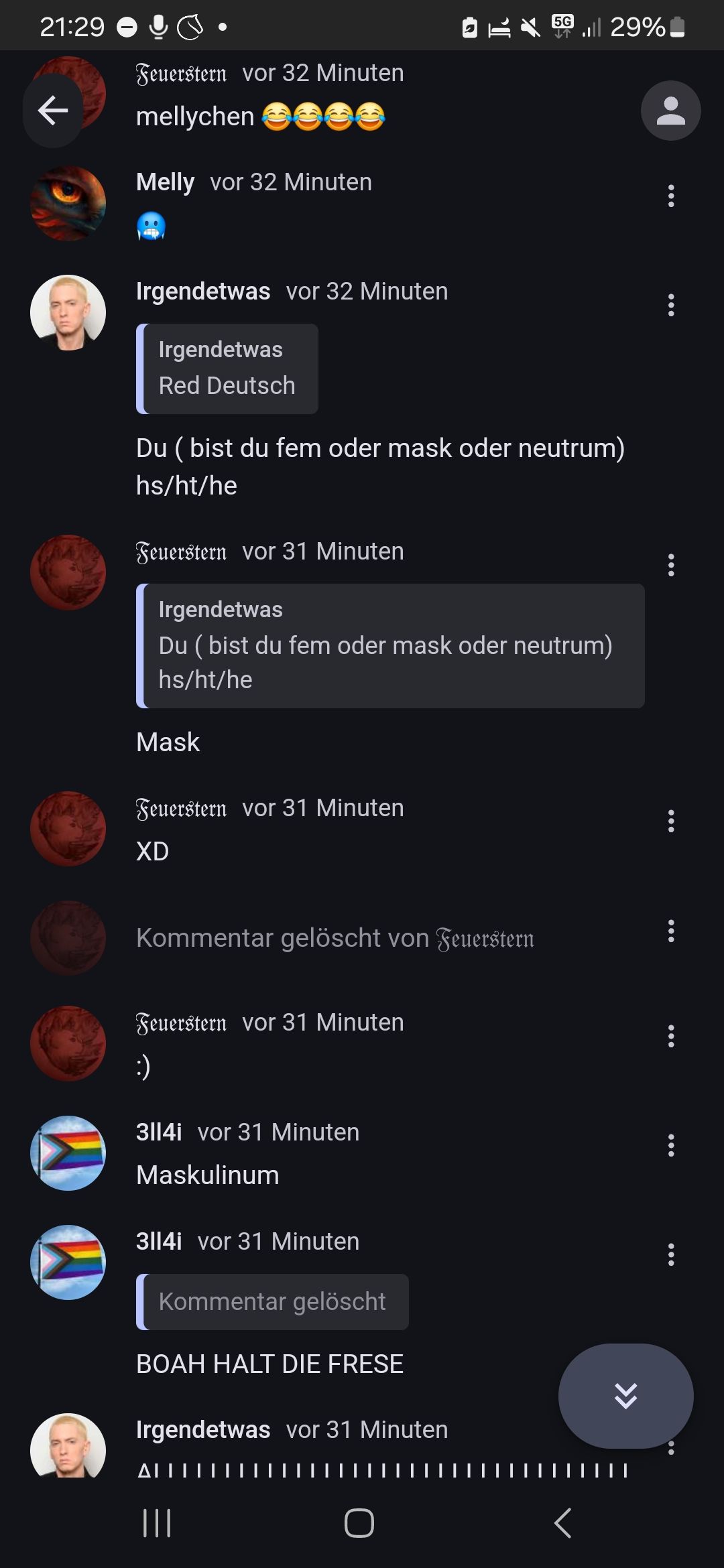Open recent apps from the navigation bar
The image size is (724, 1568).
157,1523
